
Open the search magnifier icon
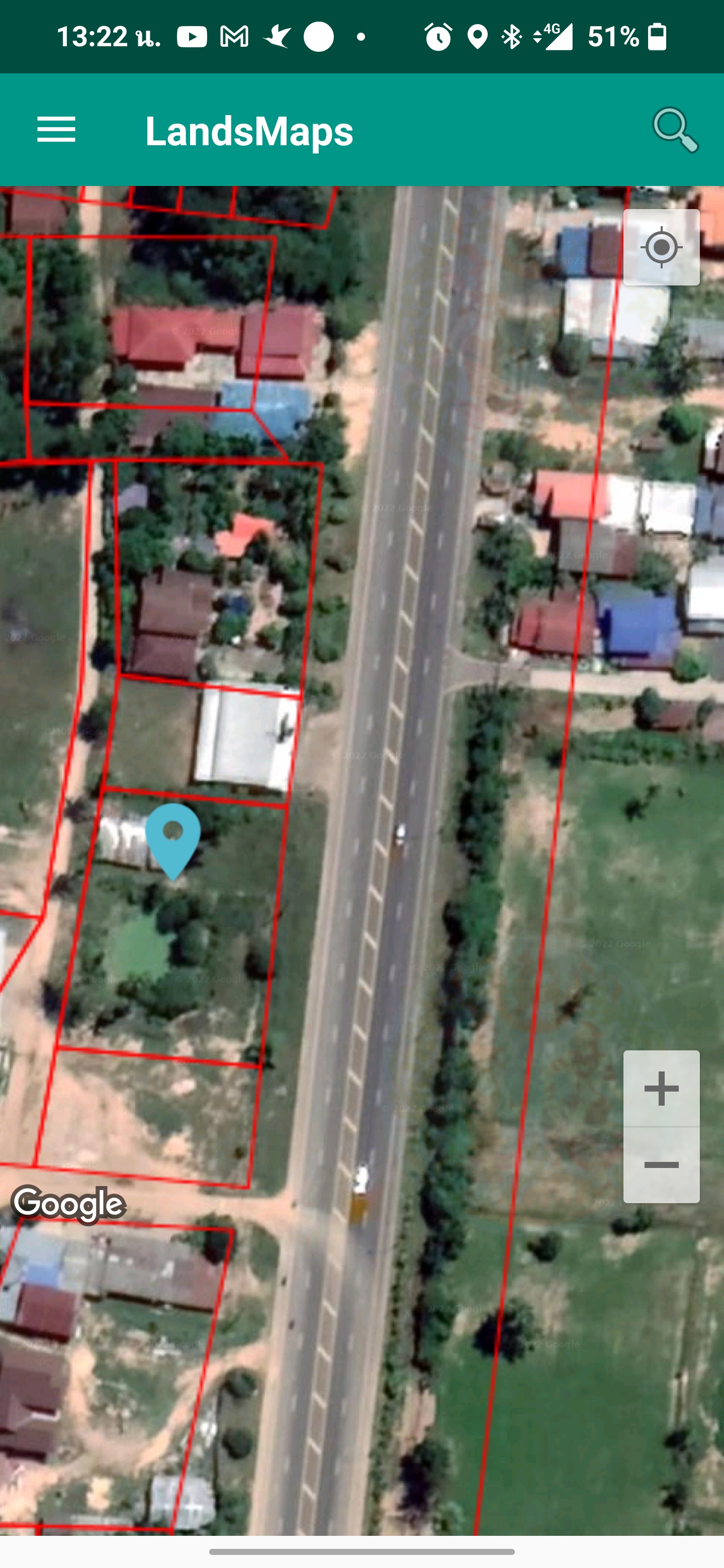tap(675, 130)
